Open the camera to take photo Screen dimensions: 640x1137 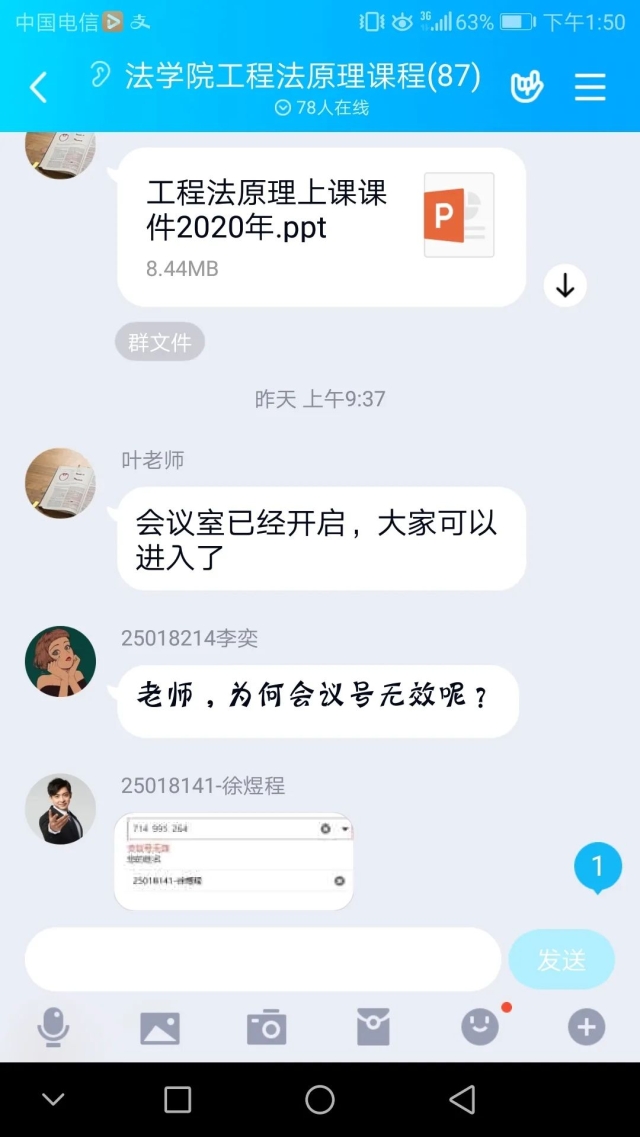coord(266,1027)
